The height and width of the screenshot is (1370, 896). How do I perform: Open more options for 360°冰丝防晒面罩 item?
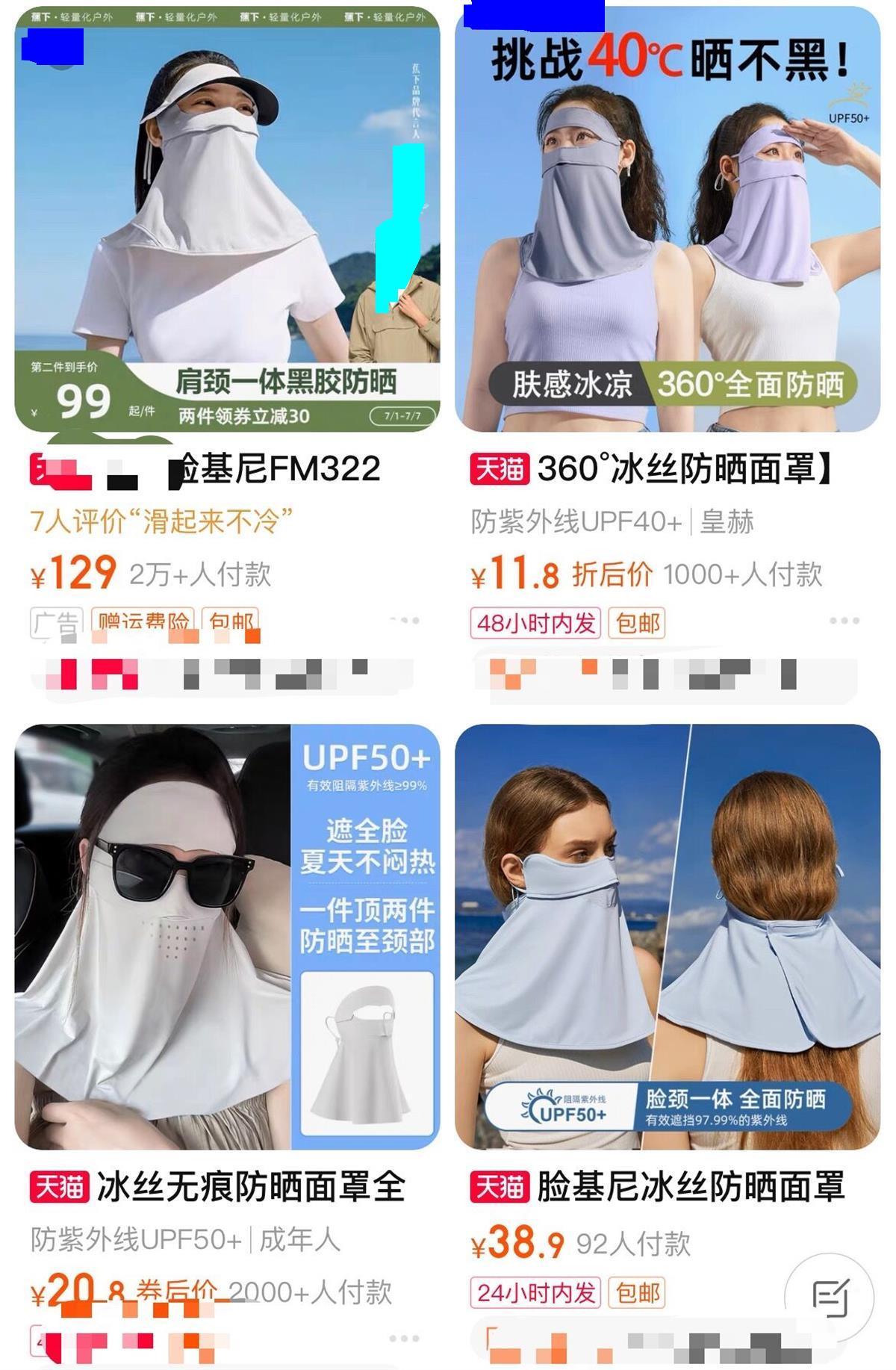coord(844,621)
